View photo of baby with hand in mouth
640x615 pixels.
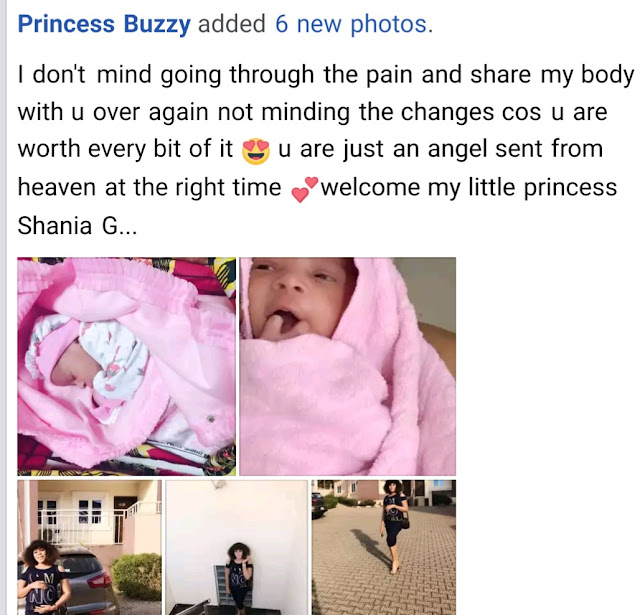[x=347, y=366]
